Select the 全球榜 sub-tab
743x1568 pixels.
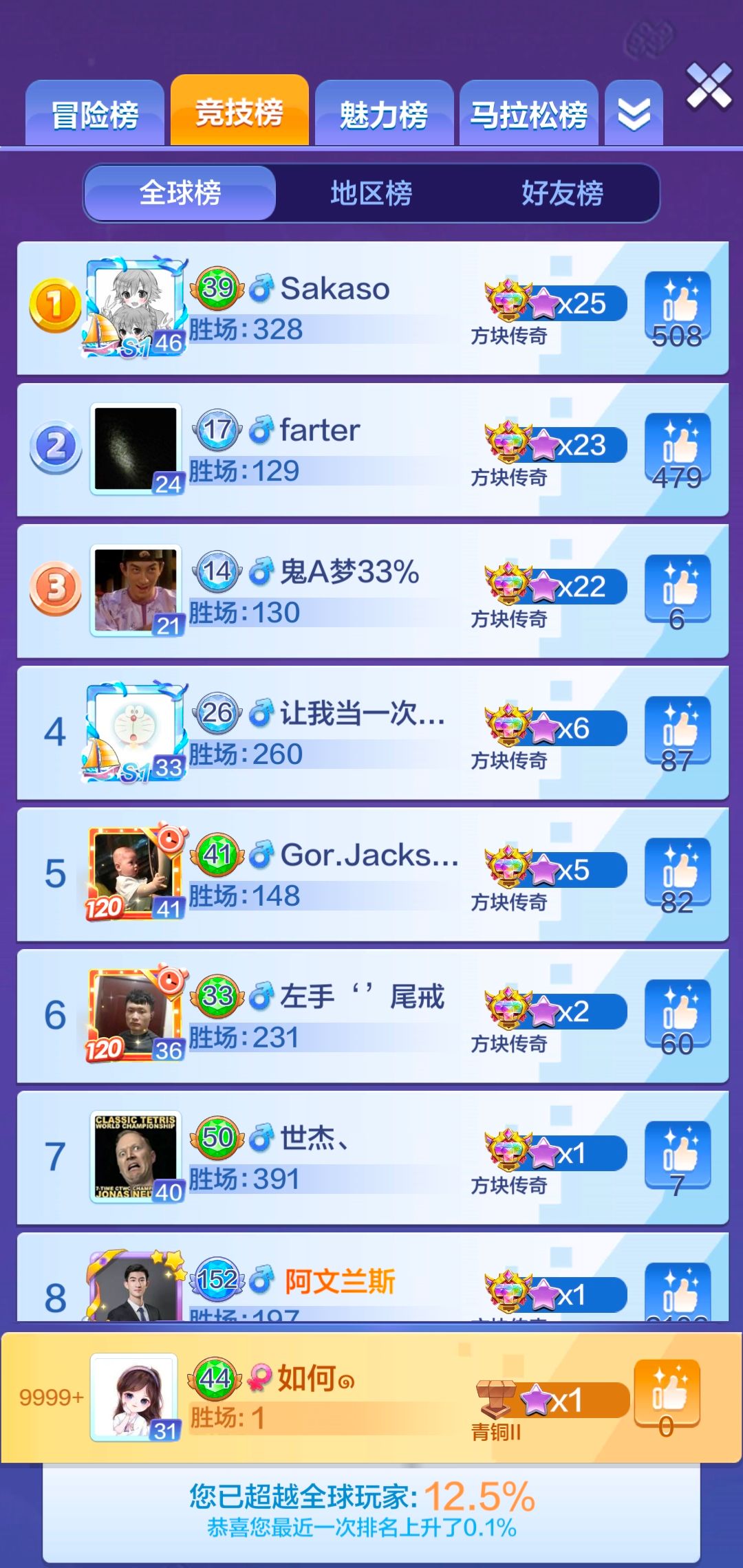coord(180,193)
